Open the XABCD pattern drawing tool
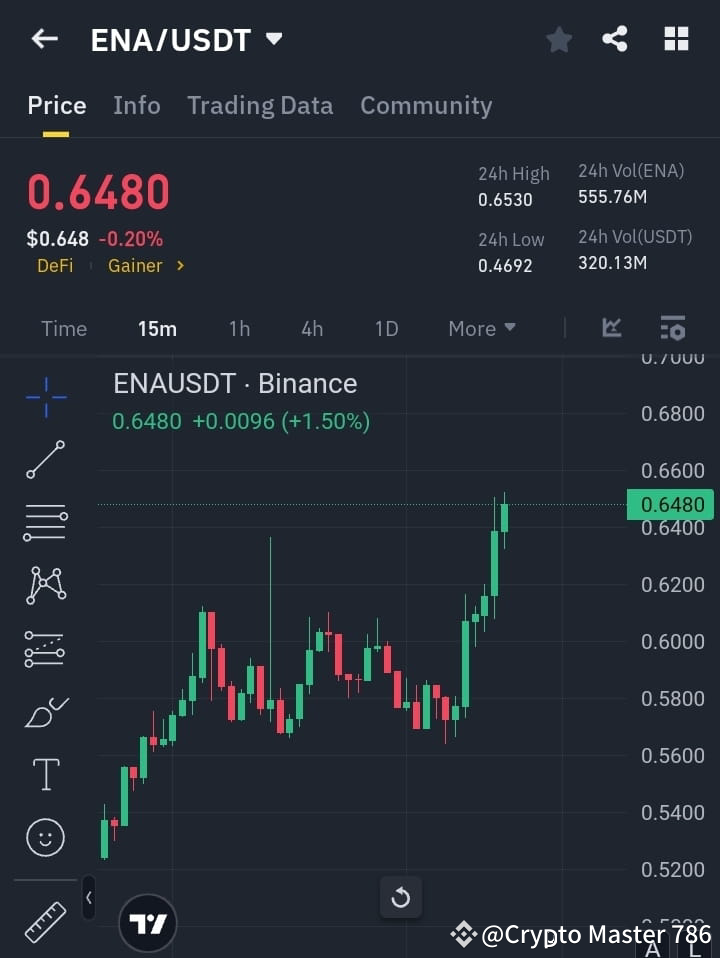Screen dimensions: 720x958 click(x=45, y=586)
